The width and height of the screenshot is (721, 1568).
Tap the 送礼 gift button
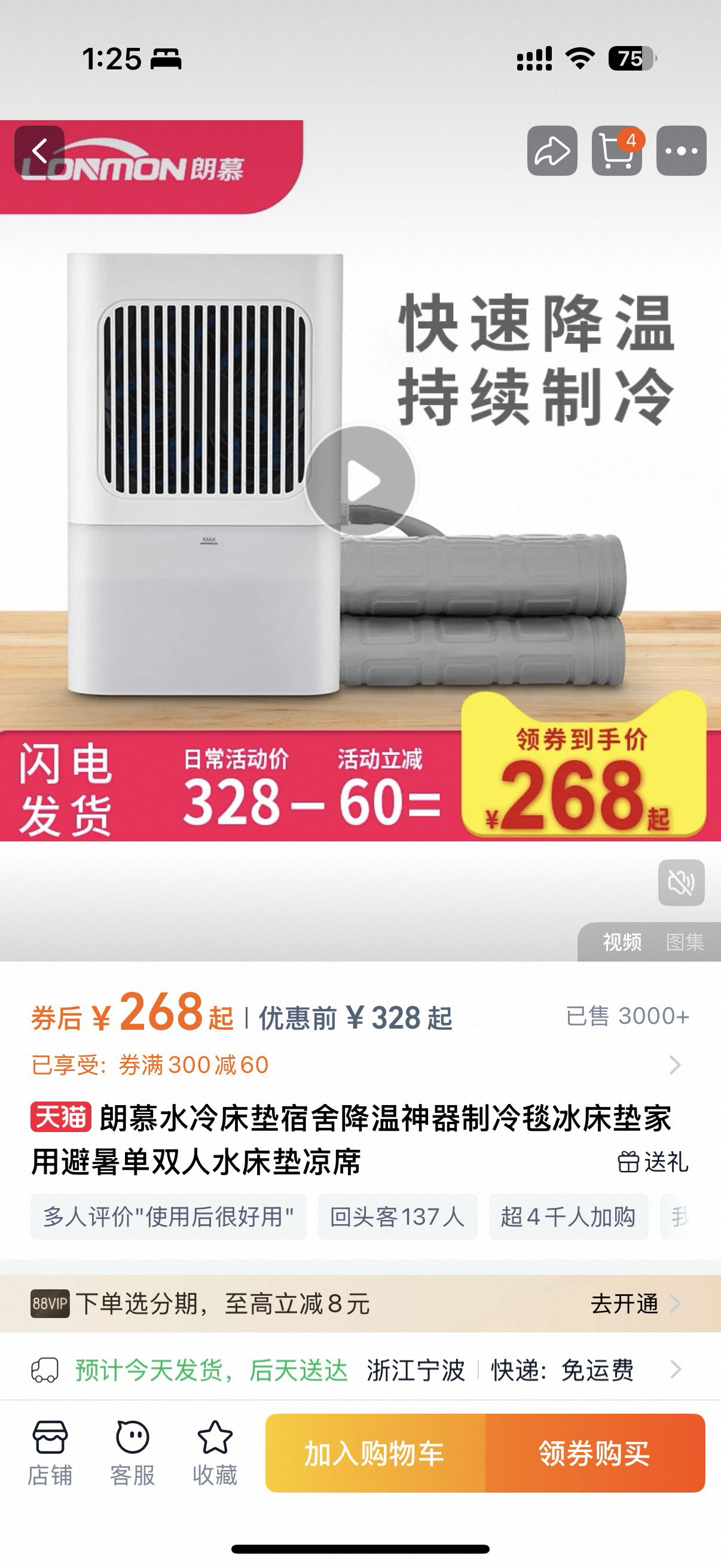click(653, 1162)
